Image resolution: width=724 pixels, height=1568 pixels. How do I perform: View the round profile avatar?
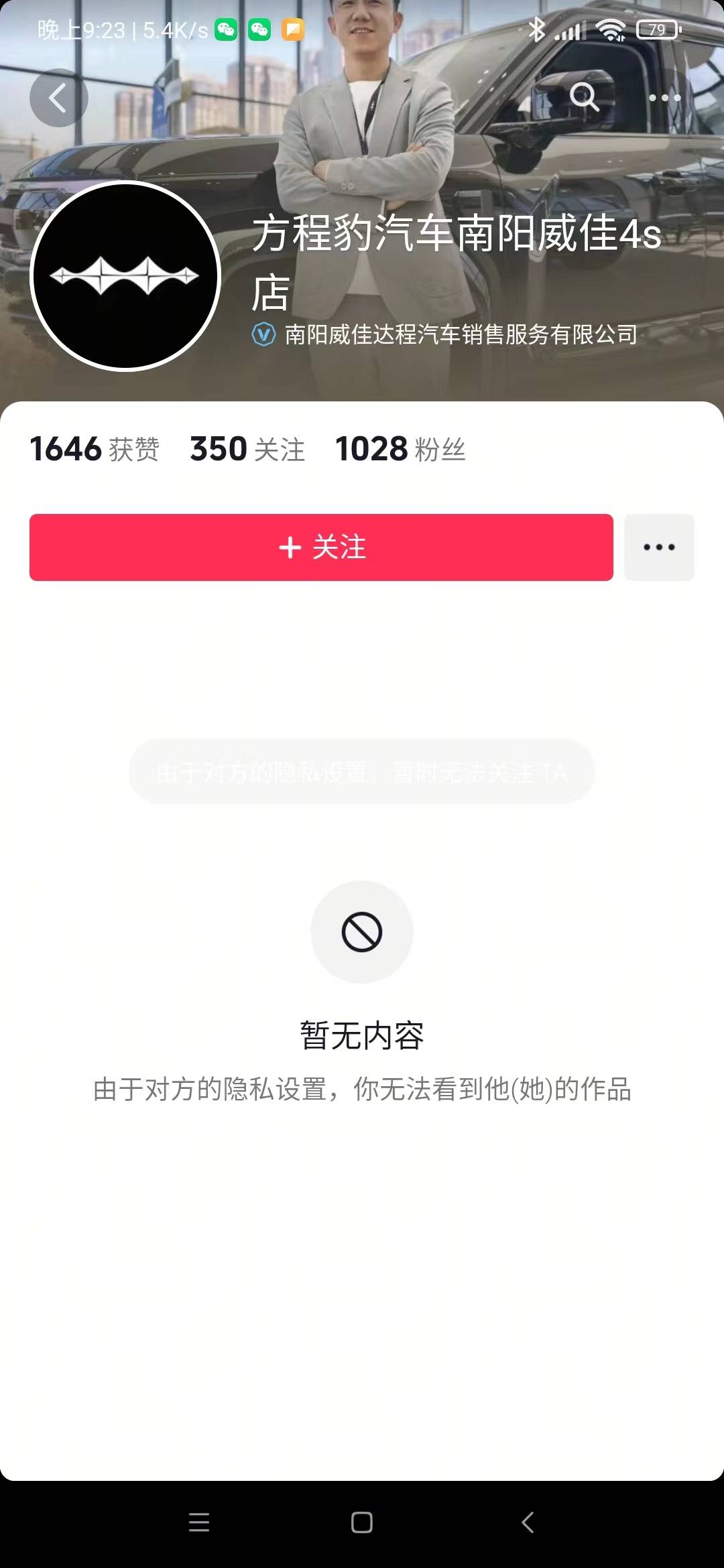(126, 275)
